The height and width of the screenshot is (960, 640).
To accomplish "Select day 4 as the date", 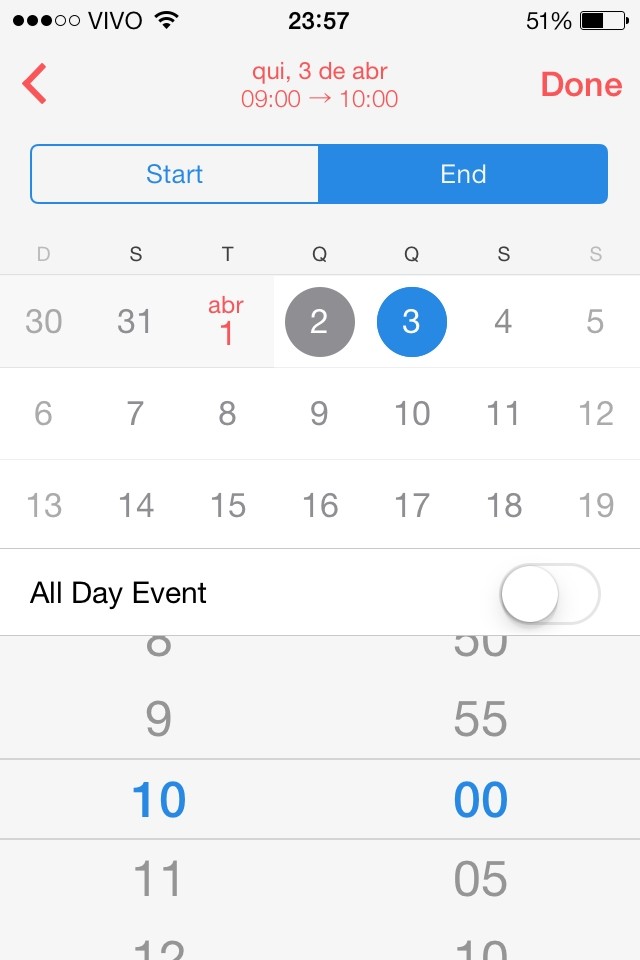I will click(x=503, y=322).
